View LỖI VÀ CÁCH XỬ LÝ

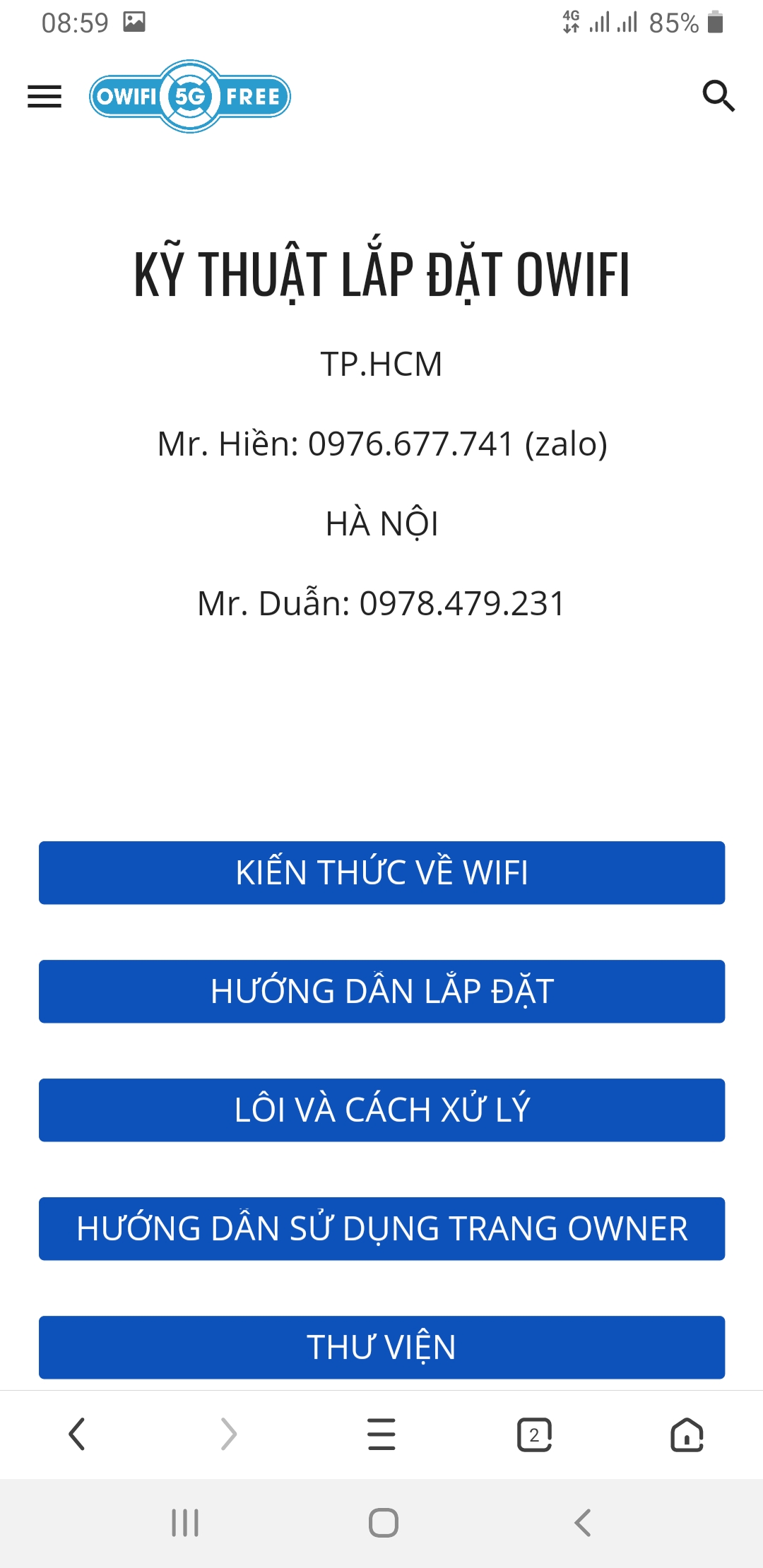(x=381, y=1110)
